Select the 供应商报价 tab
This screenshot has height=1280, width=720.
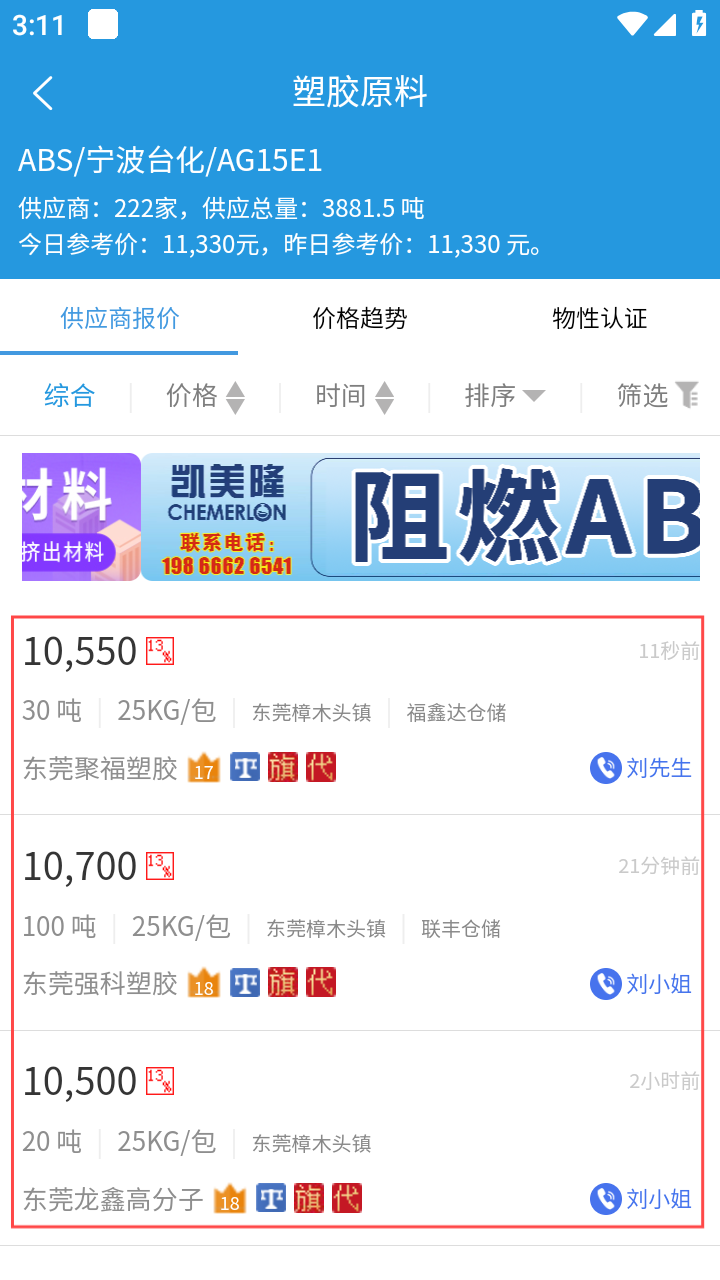coord(120,319)
